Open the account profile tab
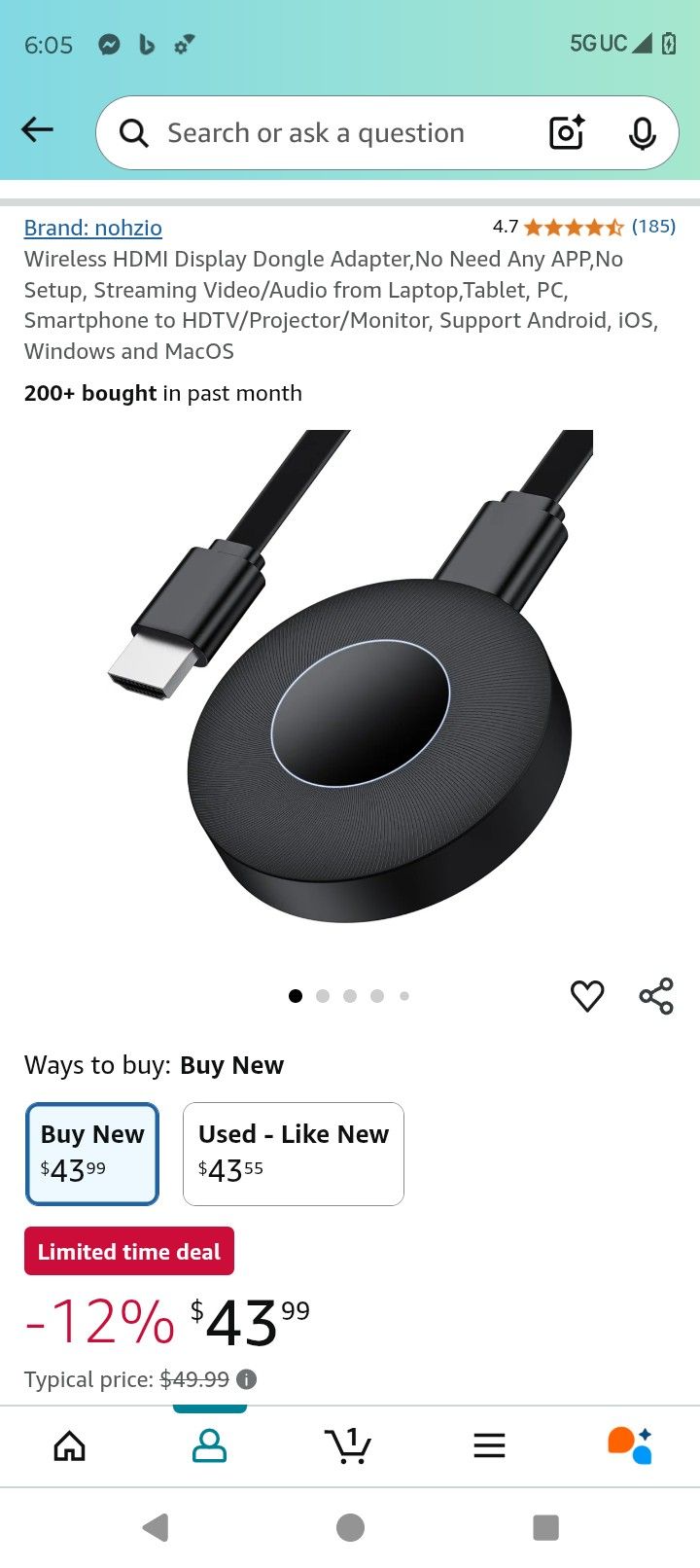 209,1446
